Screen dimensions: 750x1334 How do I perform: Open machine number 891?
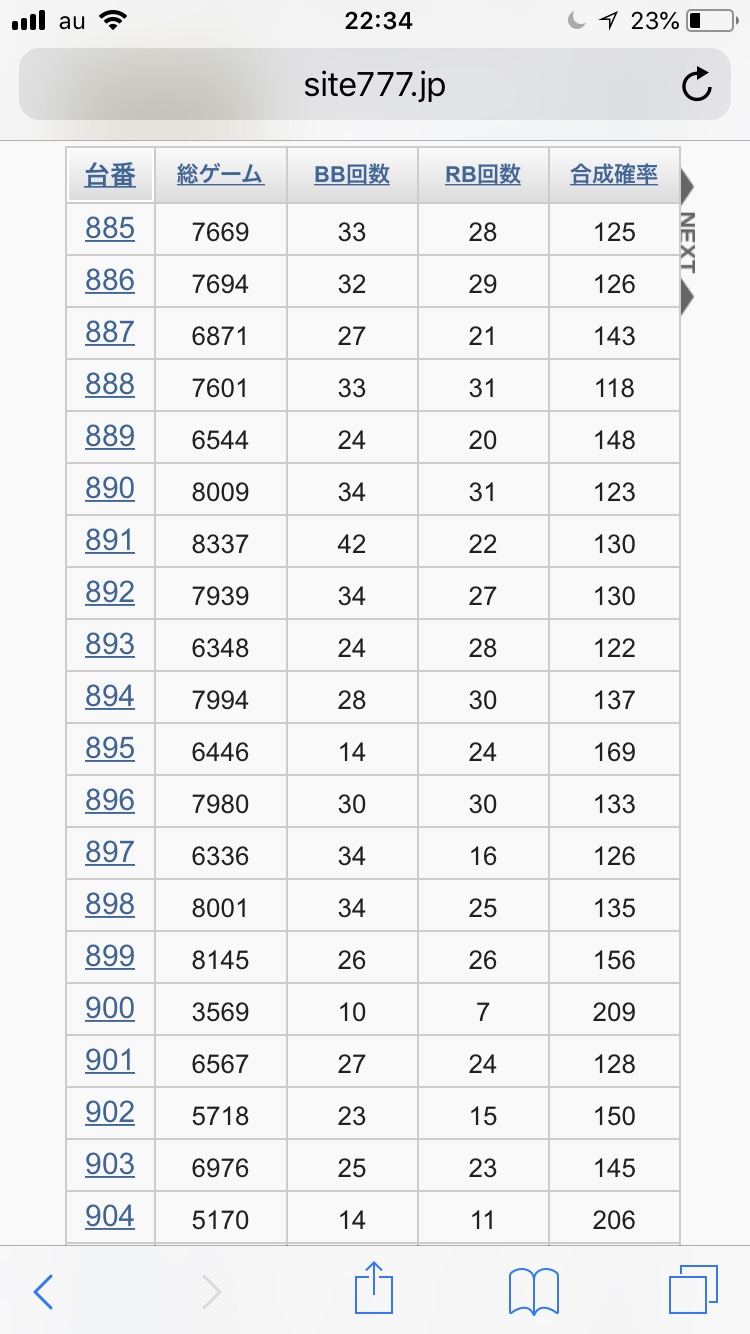(x=110, y=541)
